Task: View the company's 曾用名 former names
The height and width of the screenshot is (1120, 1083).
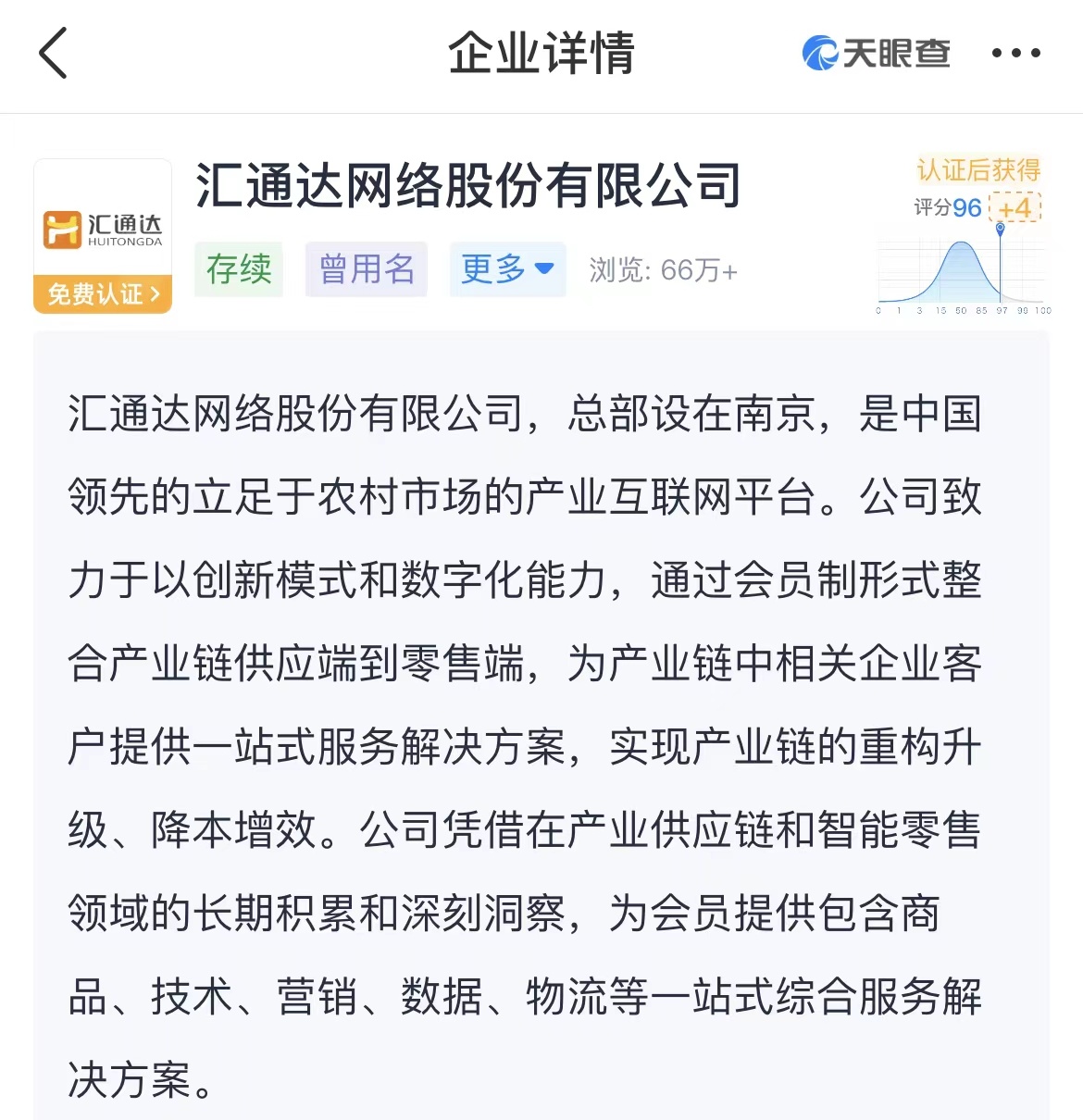Action: tap(367, 269)
